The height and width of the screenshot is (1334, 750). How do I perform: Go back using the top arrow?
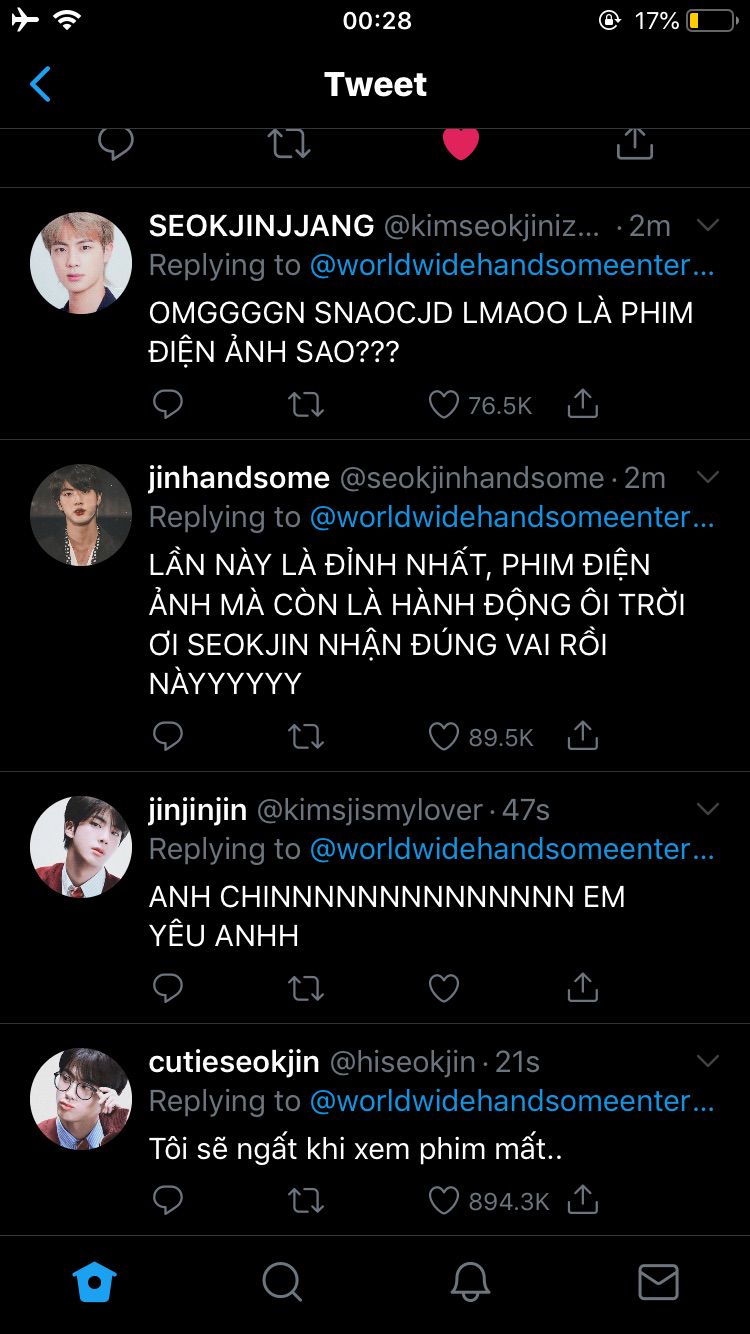(40, 85)
